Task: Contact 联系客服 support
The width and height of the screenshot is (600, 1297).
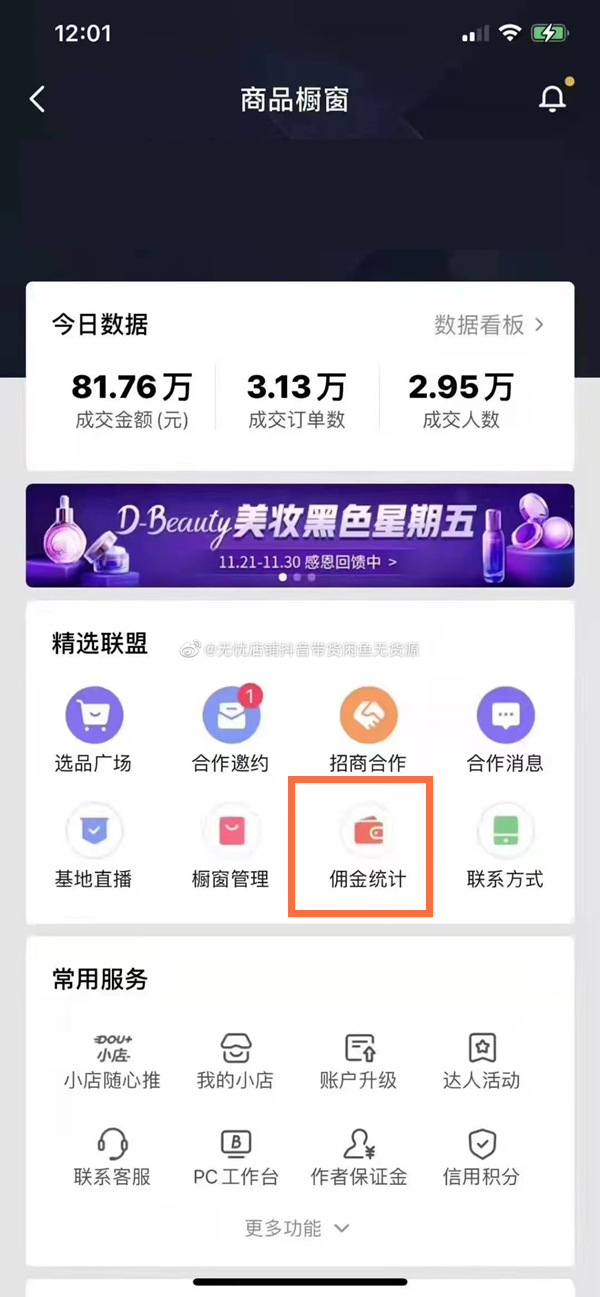Action: tap(112, 1158)
